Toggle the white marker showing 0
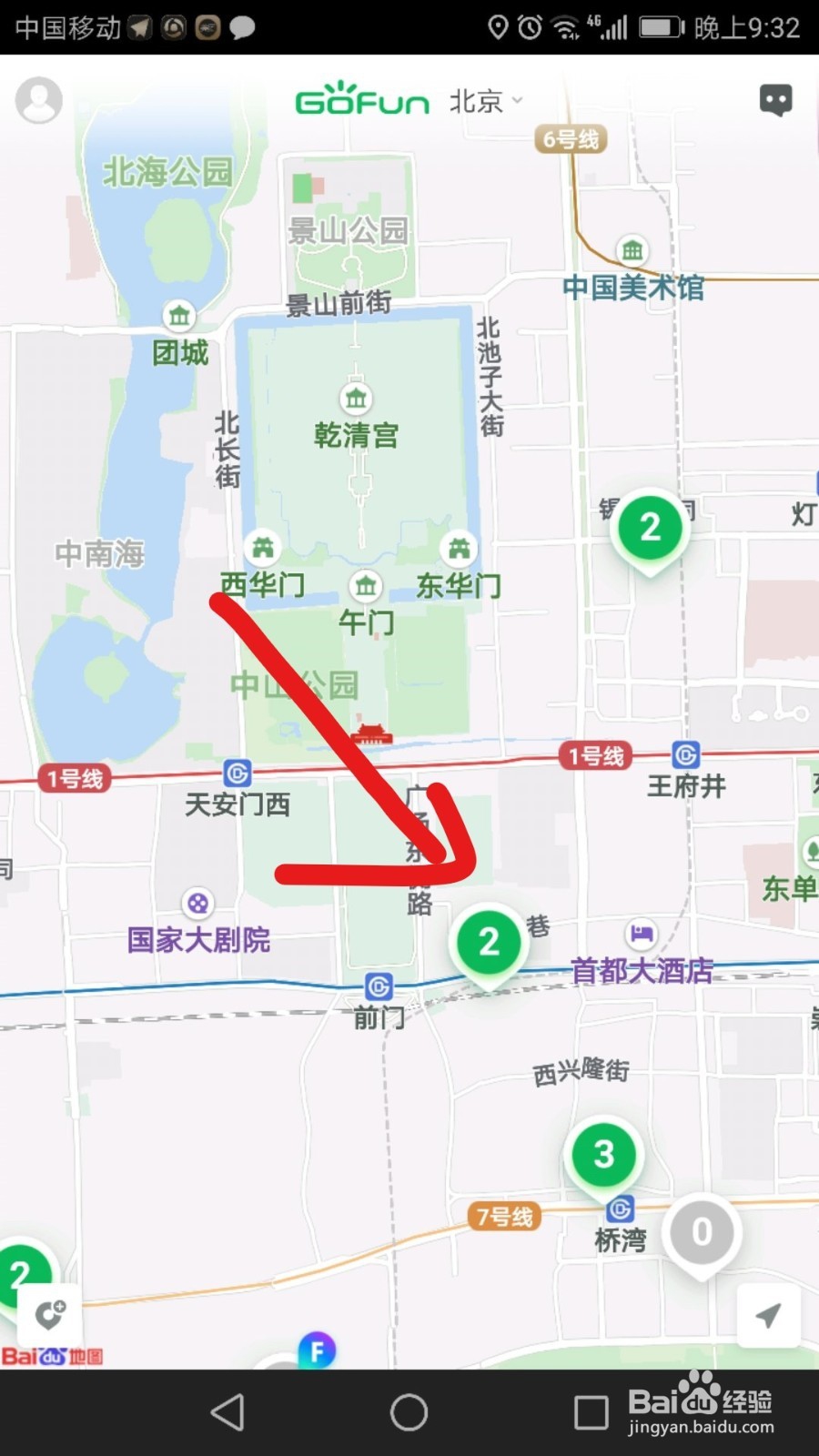The image size is (819, 1456). (702, 1230)
